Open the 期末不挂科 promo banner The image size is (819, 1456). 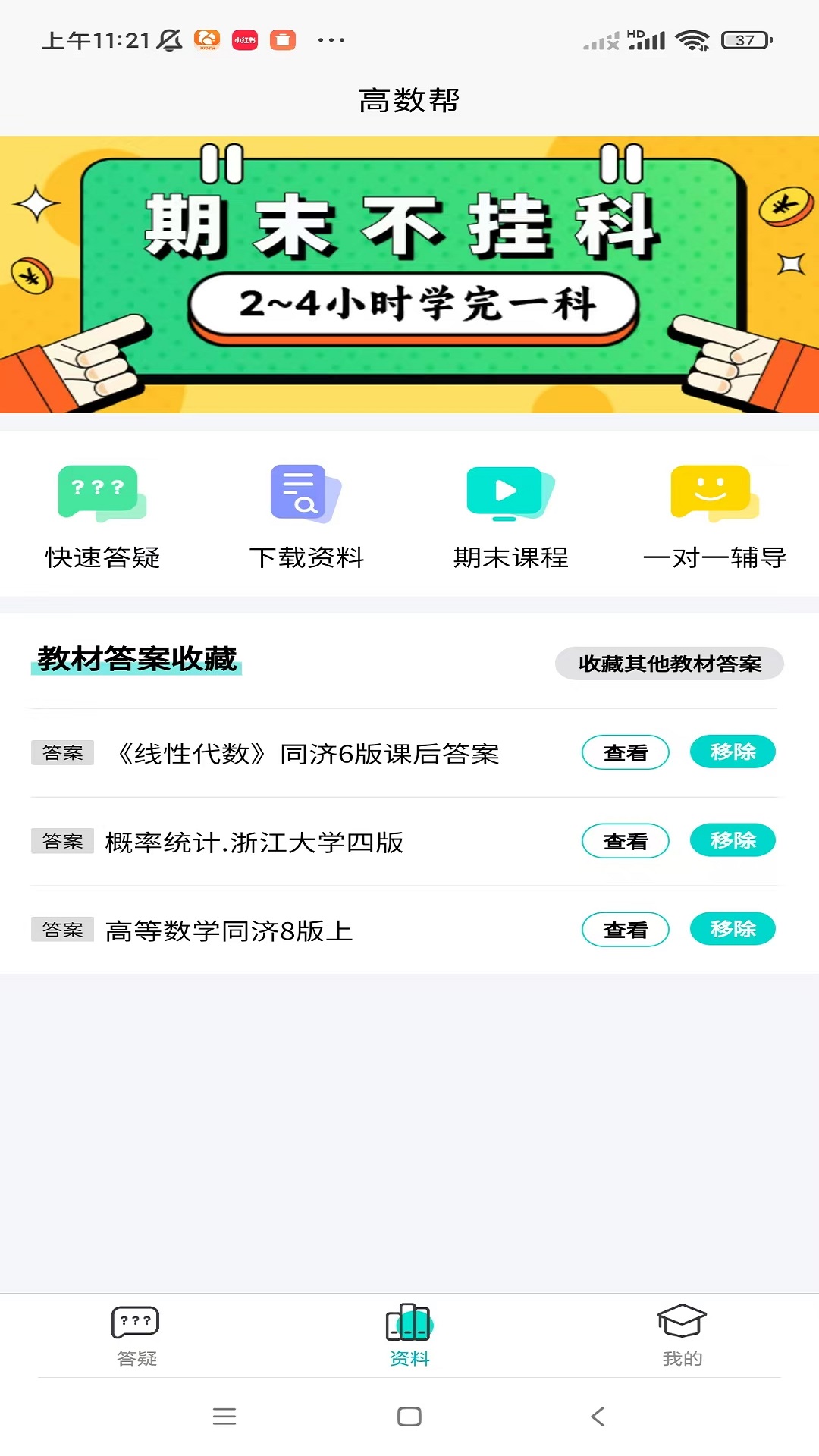409,275
